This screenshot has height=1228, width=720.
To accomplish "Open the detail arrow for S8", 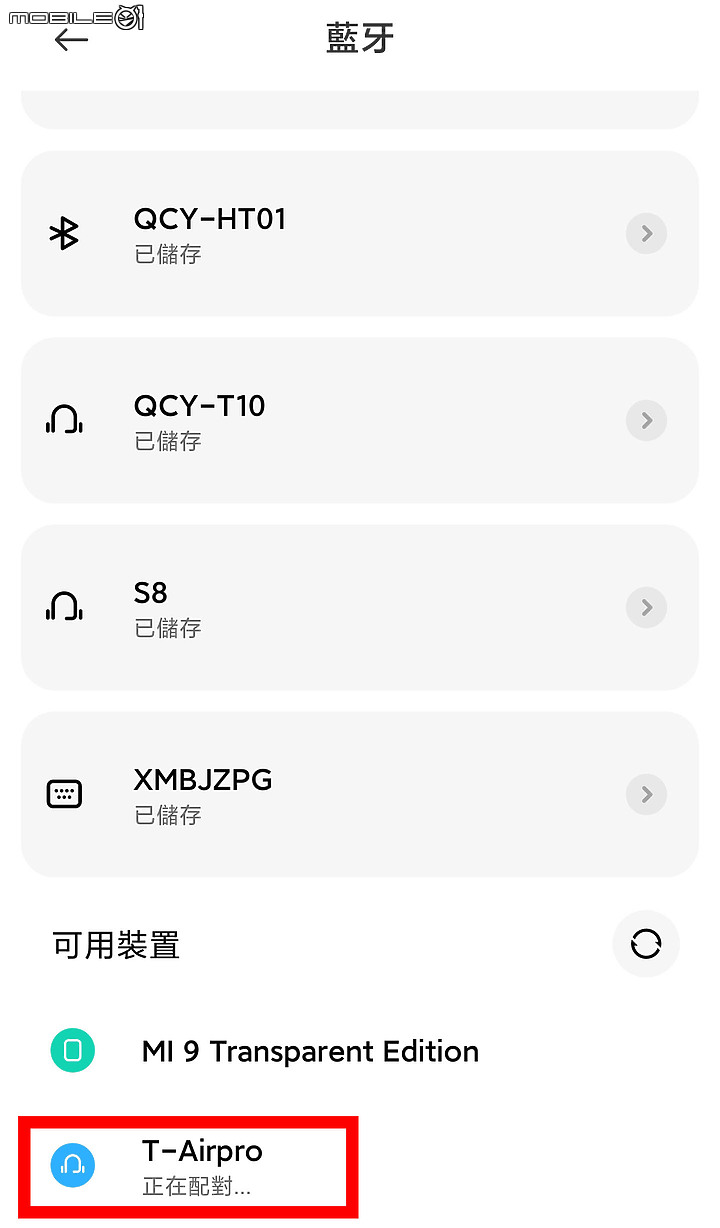I will click(x=646, y=607).
